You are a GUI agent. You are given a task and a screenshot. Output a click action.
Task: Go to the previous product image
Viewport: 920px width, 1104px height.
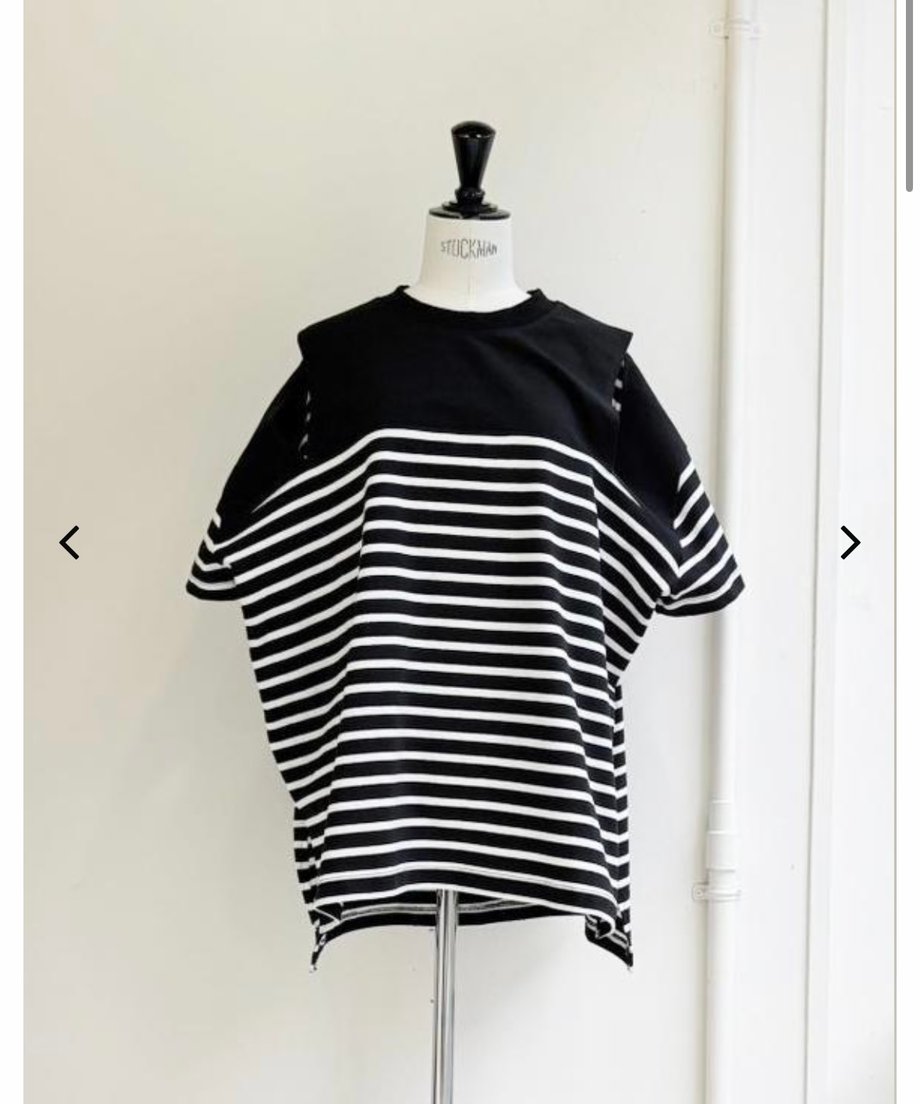point(69,543)
